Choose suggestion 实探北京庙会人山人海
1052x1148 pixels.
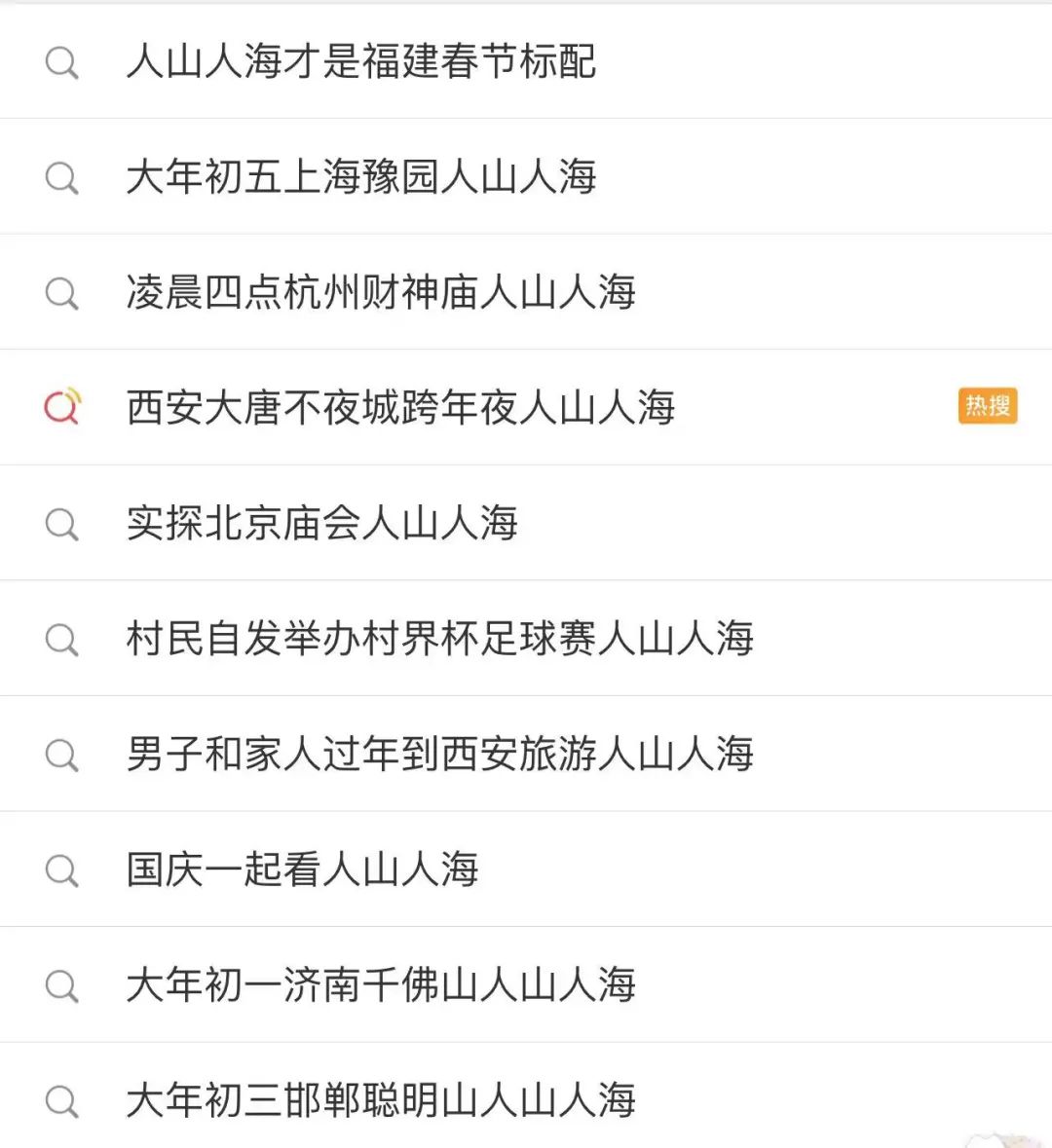pos(321,523)
